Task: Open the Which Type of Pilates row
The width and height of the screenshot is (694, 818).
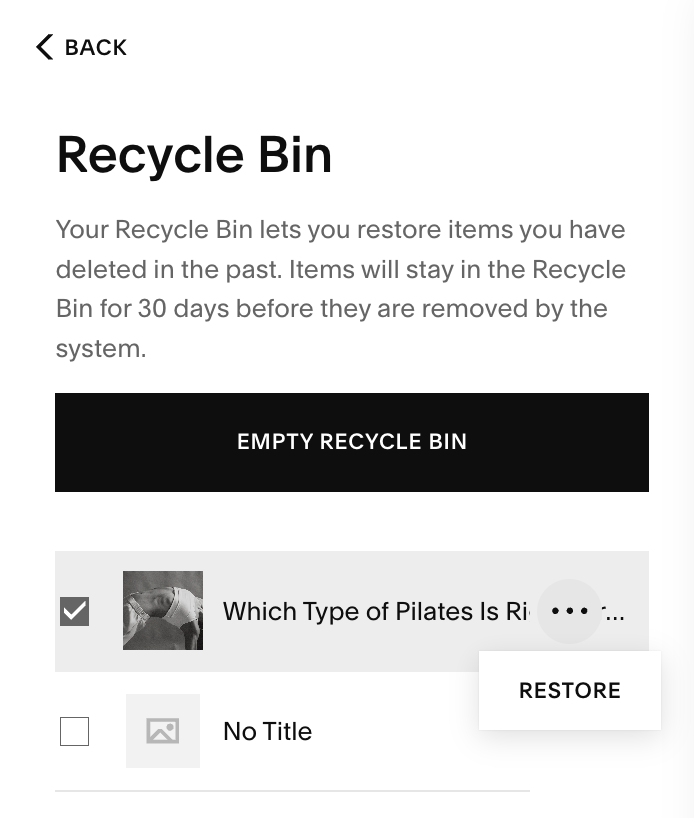Action: click(352, 611)
